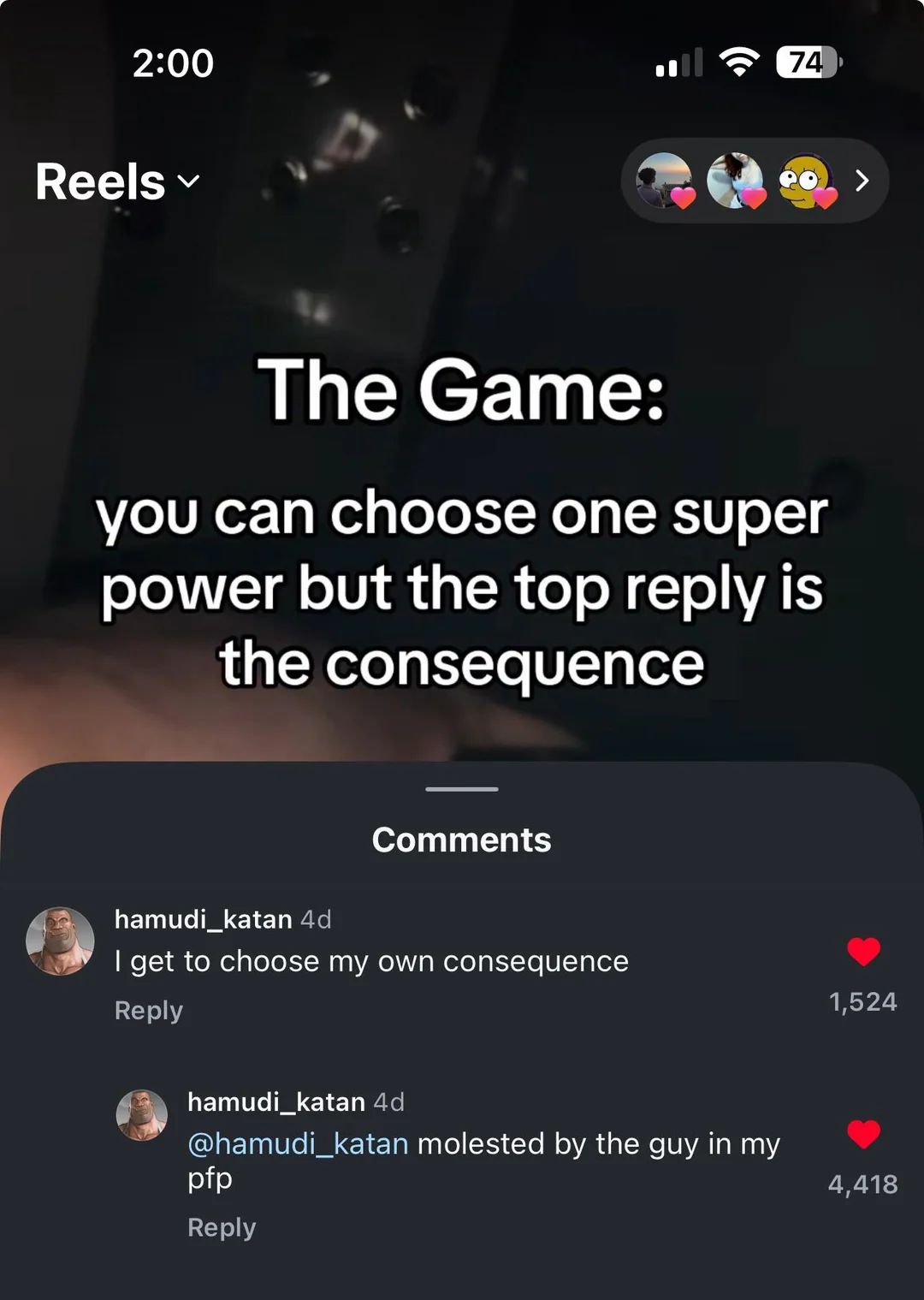Tap the comments sheet drag handle
Screen dimensions: 924x1300
[462, 789]
